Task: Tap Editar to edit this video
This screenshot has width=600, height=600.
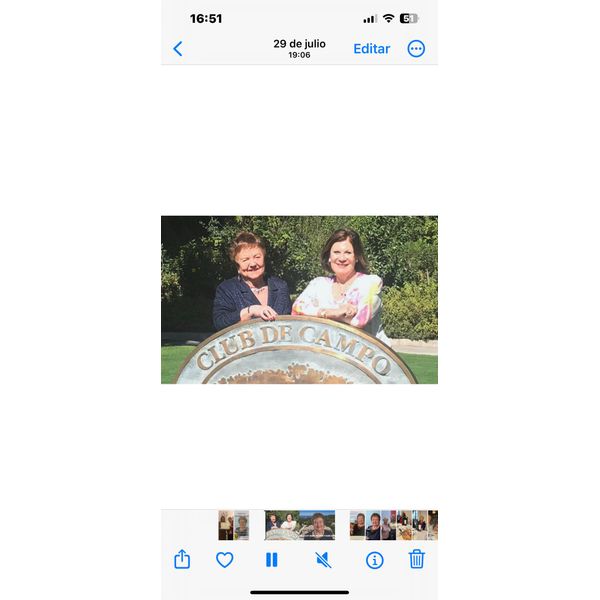Action: (371, 49)
